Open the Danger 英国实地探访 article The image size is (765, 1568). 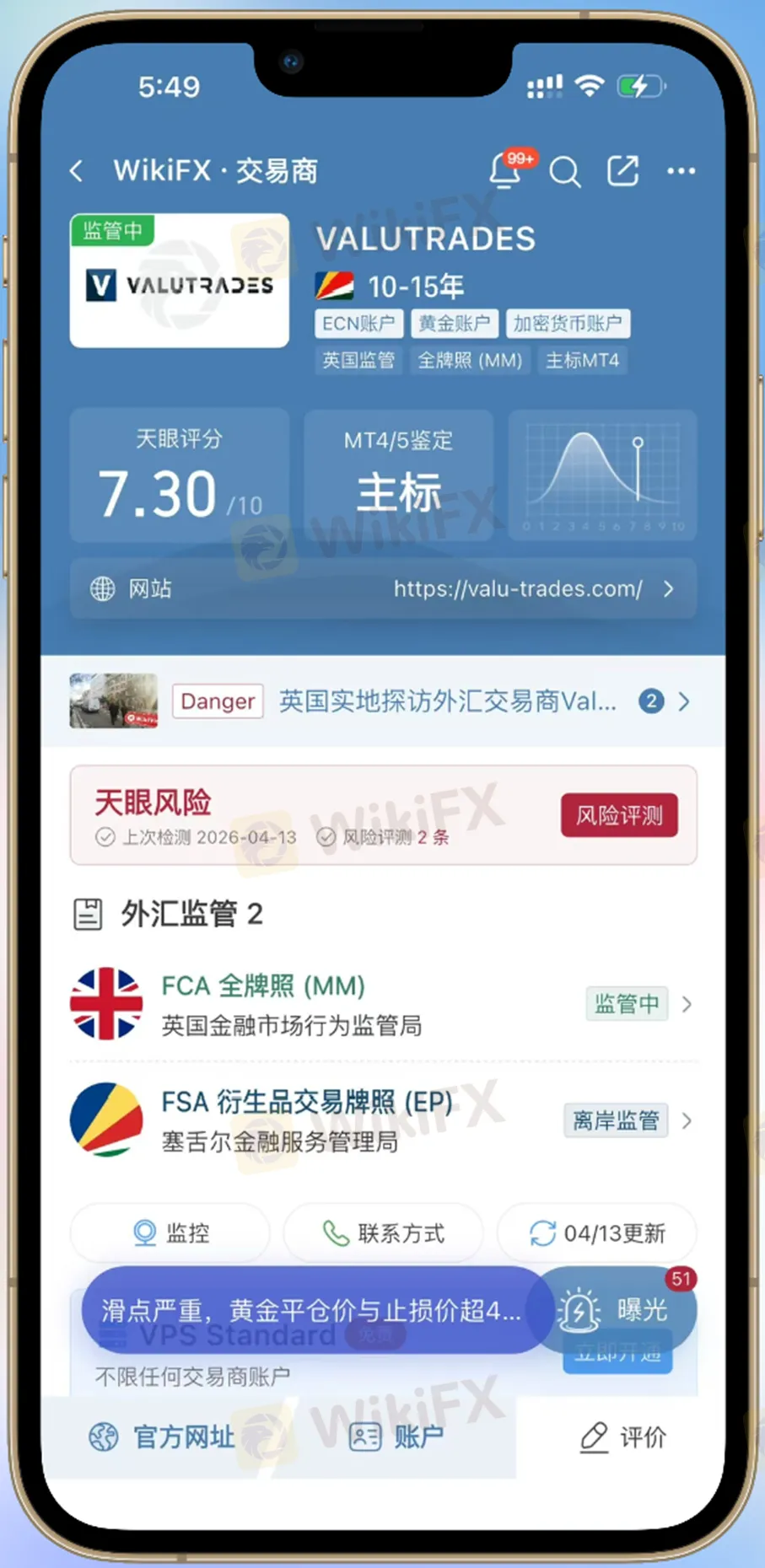coord(383,701)
